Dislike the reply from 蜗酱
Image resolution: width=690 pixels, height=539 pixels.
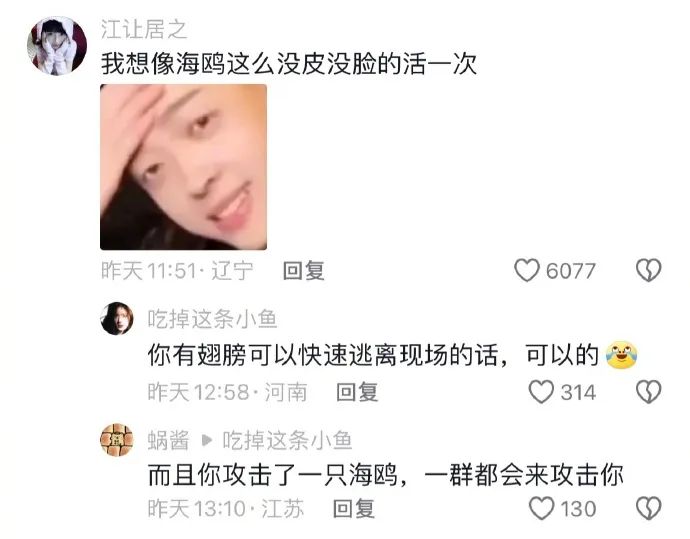[648, 508]
